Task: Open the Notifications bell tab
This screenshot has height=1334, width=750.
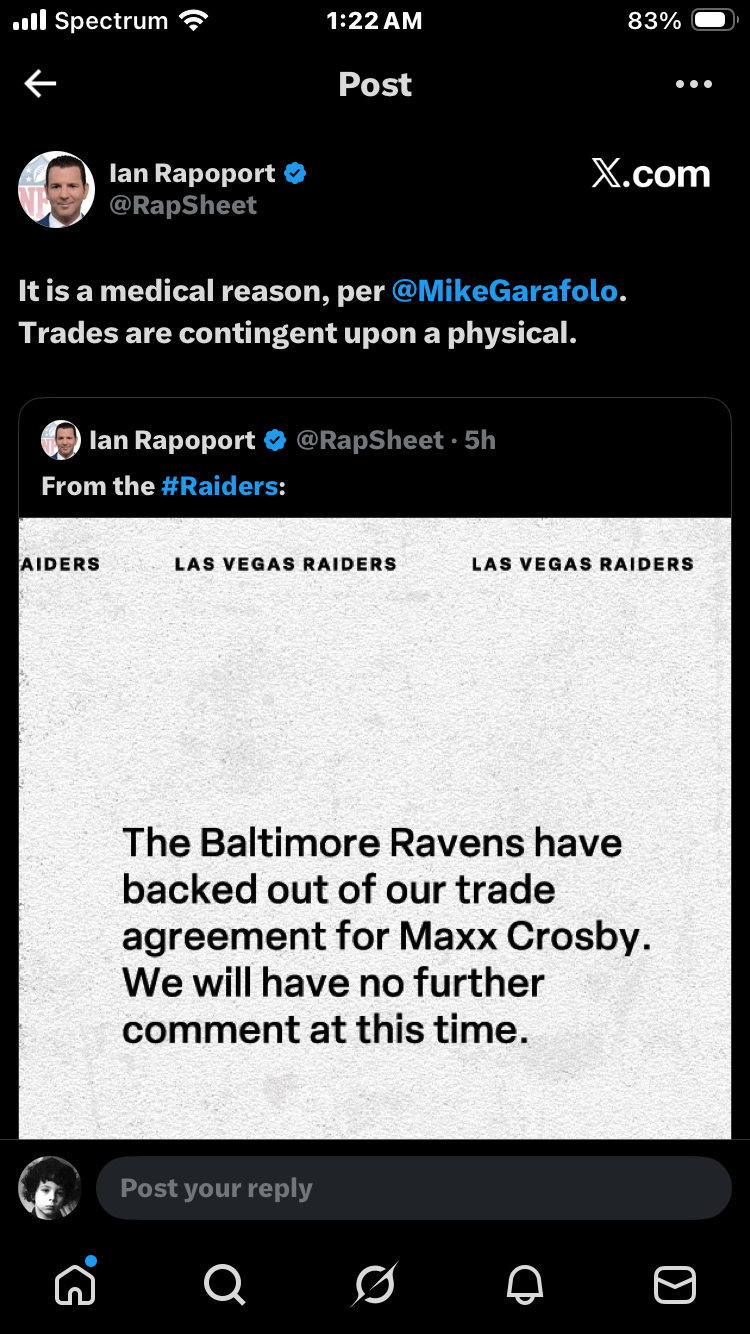Action: coord(525,1284)
